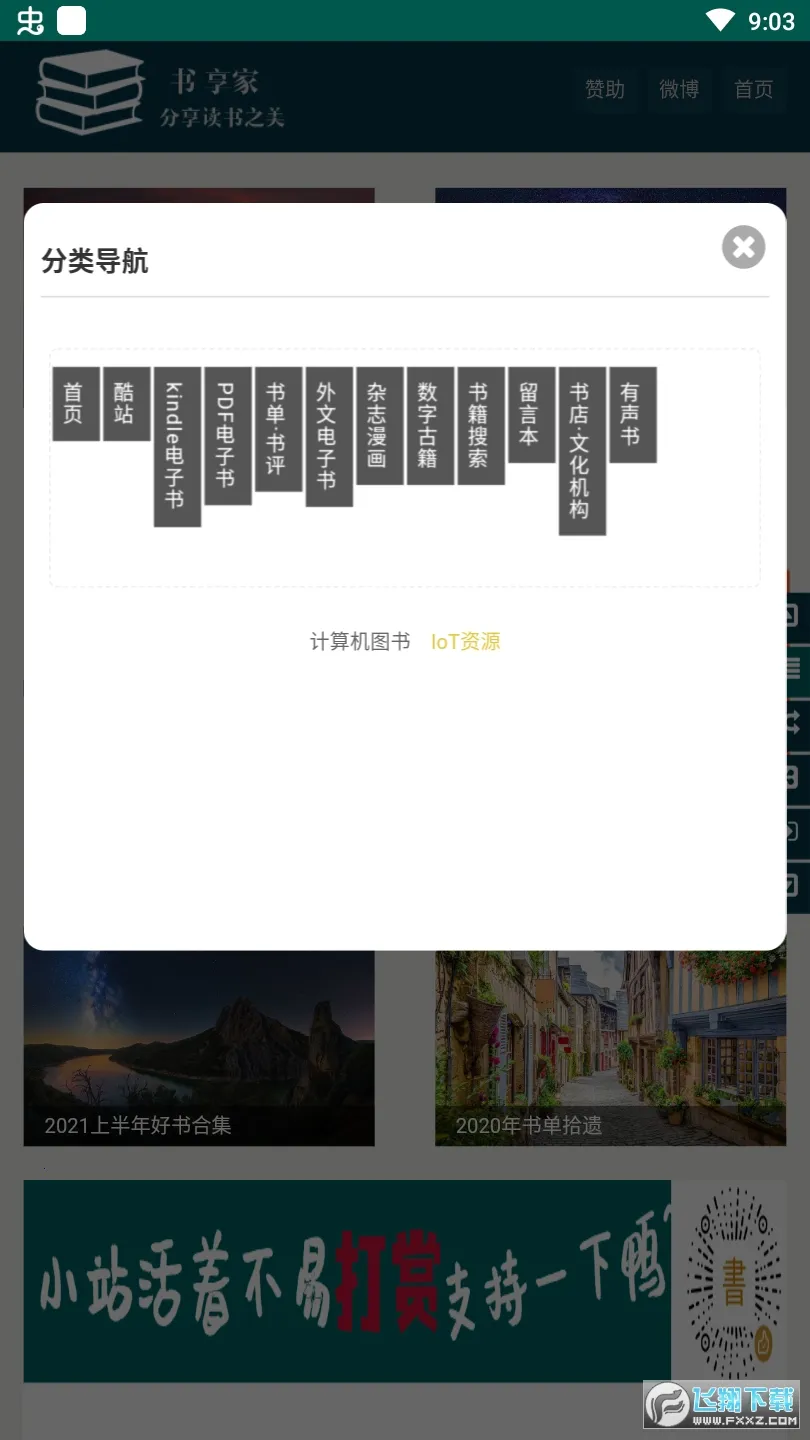The image size is (810, 1440).
Task: Select the 首页 category tag
Action: click(x=76, y=404)
